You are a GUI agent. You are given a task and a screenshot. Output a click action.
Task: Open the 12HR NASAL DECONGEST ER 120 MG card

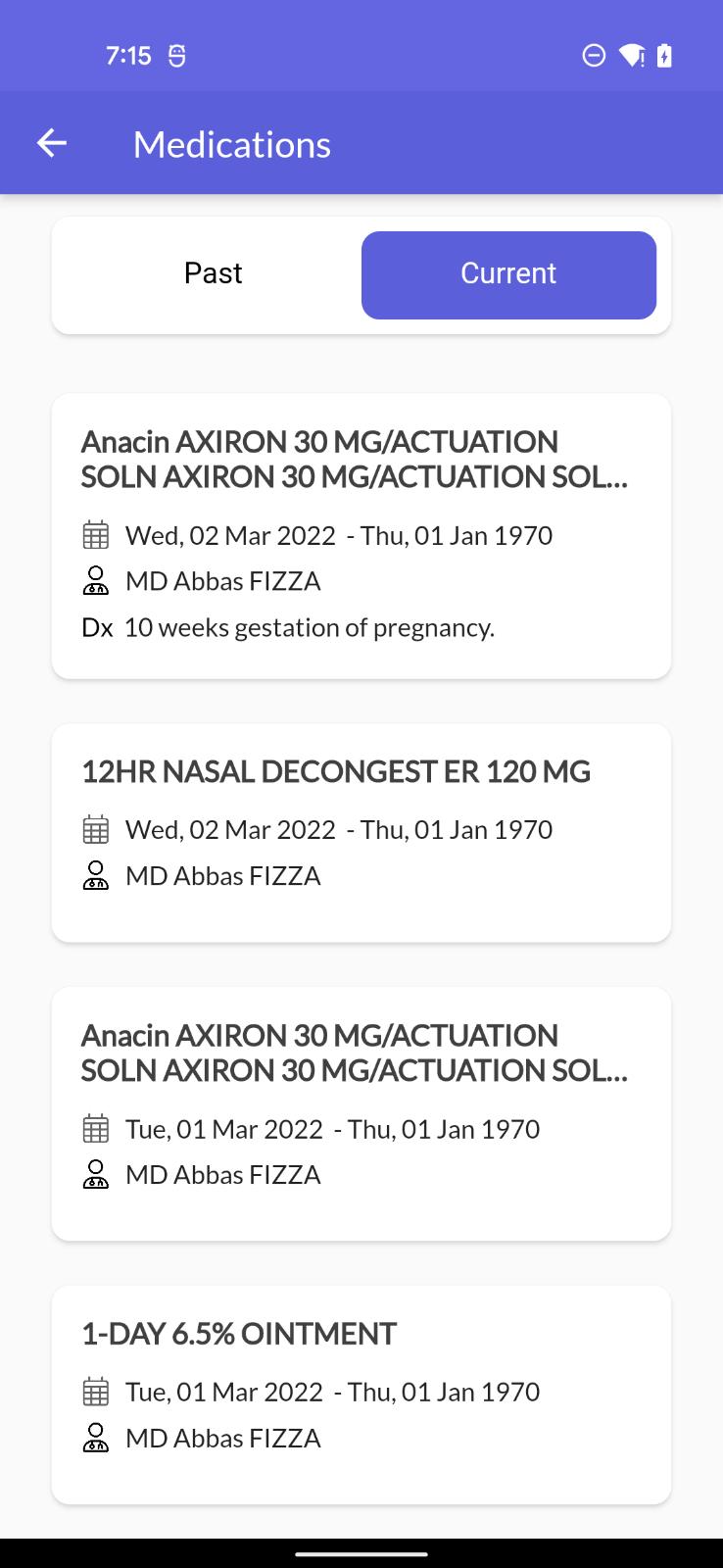click(x=361, y=833)
